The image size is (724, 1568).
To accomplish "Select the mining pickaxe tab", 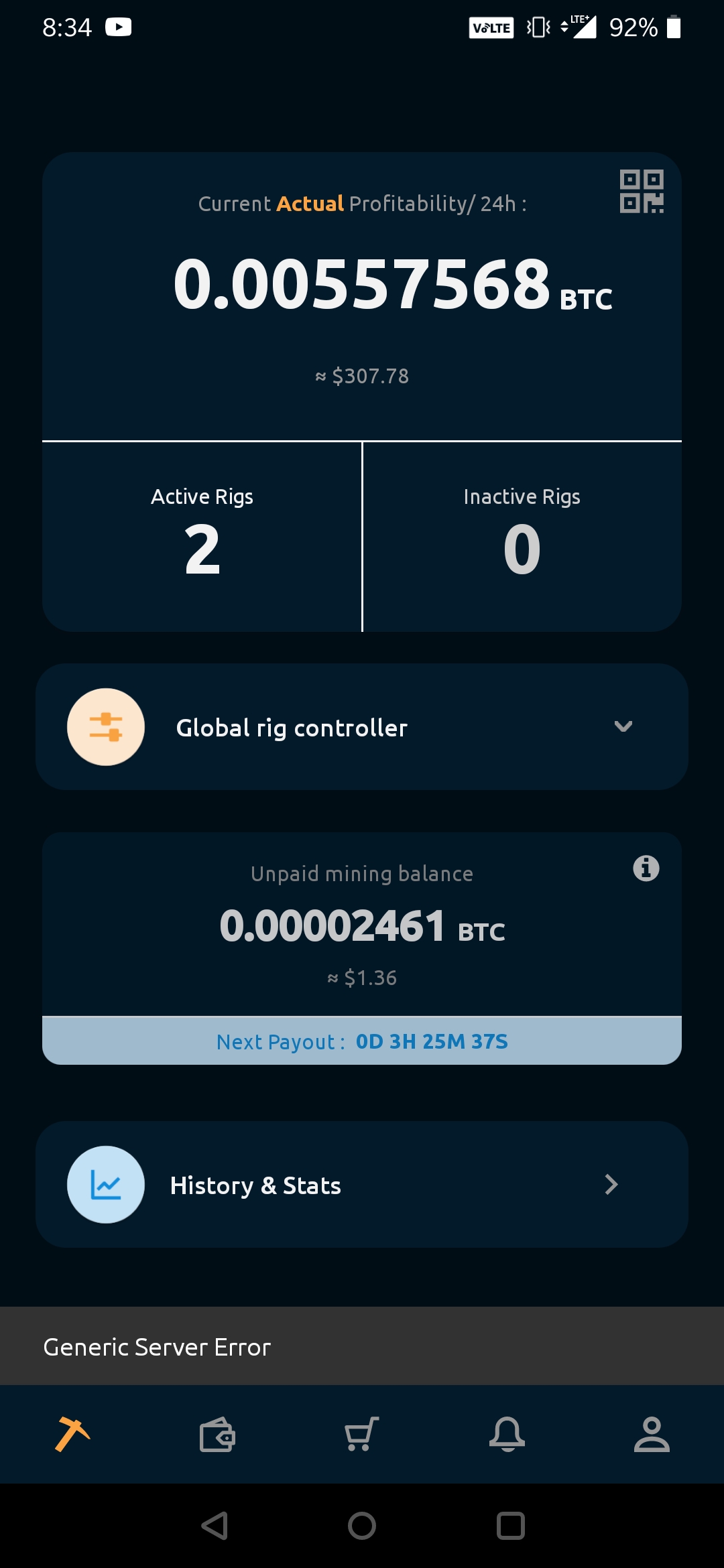I will point(72,1435).
